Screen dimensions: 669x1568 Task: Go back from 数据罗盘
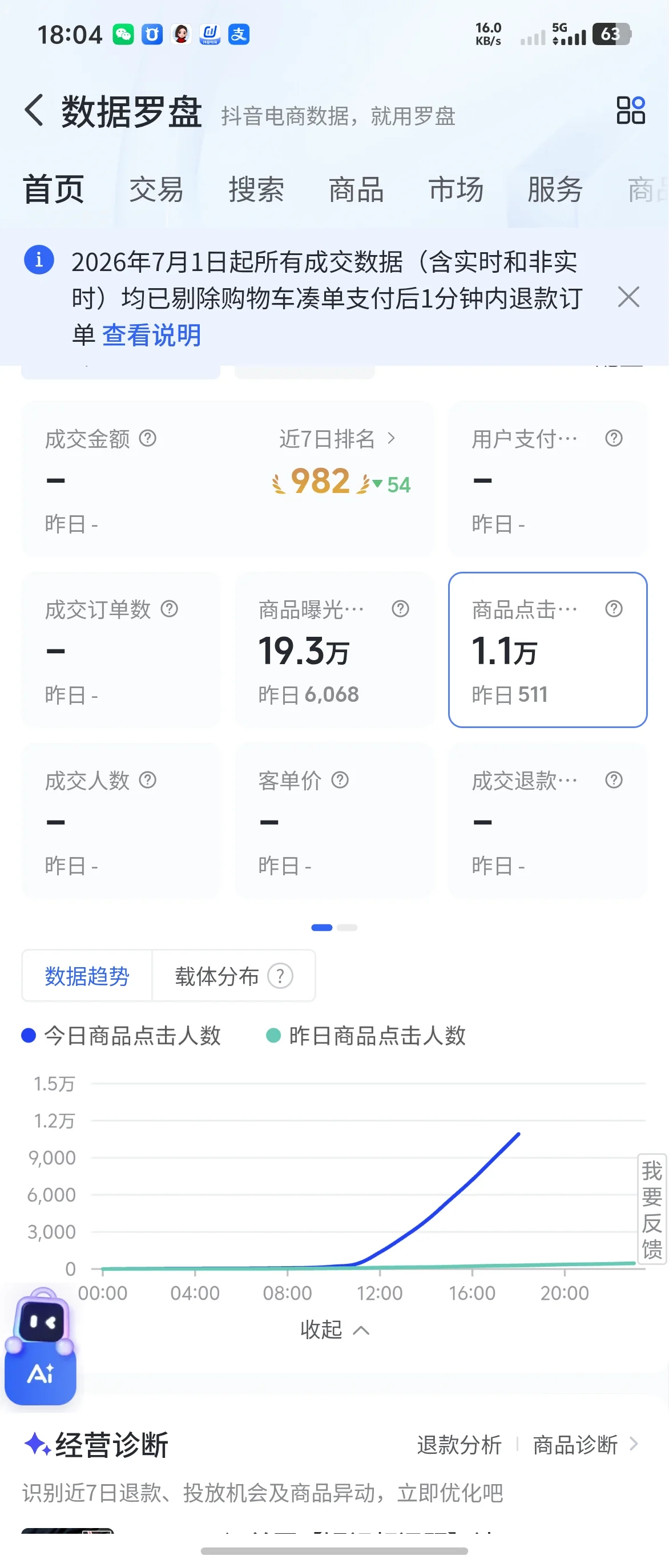coord(34,111)
